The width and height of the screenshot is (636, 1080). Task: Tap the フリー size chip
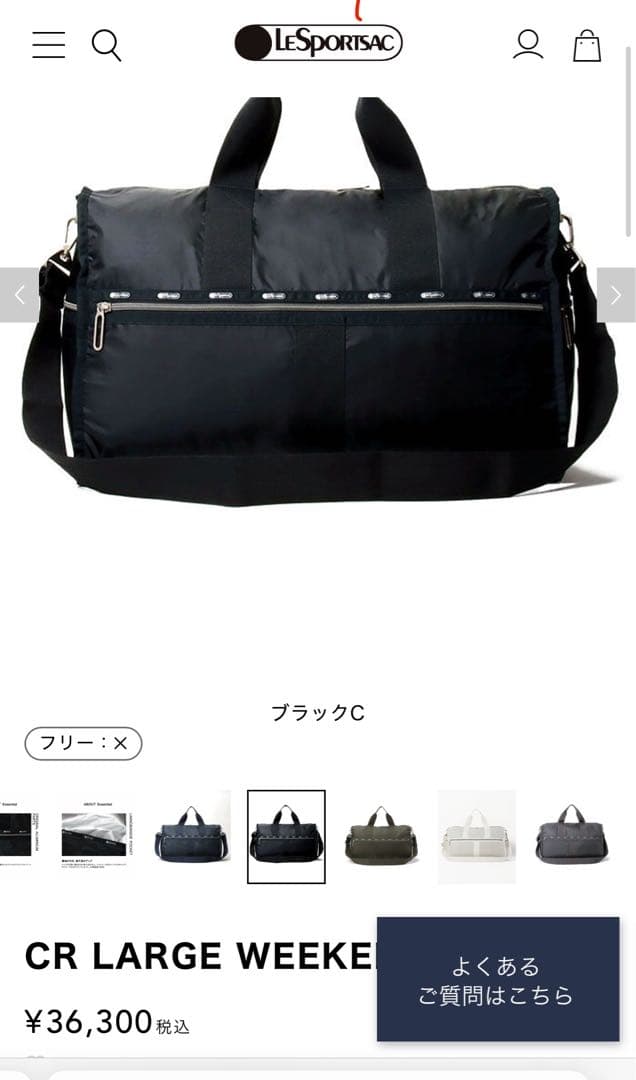(x=84, y=743)
